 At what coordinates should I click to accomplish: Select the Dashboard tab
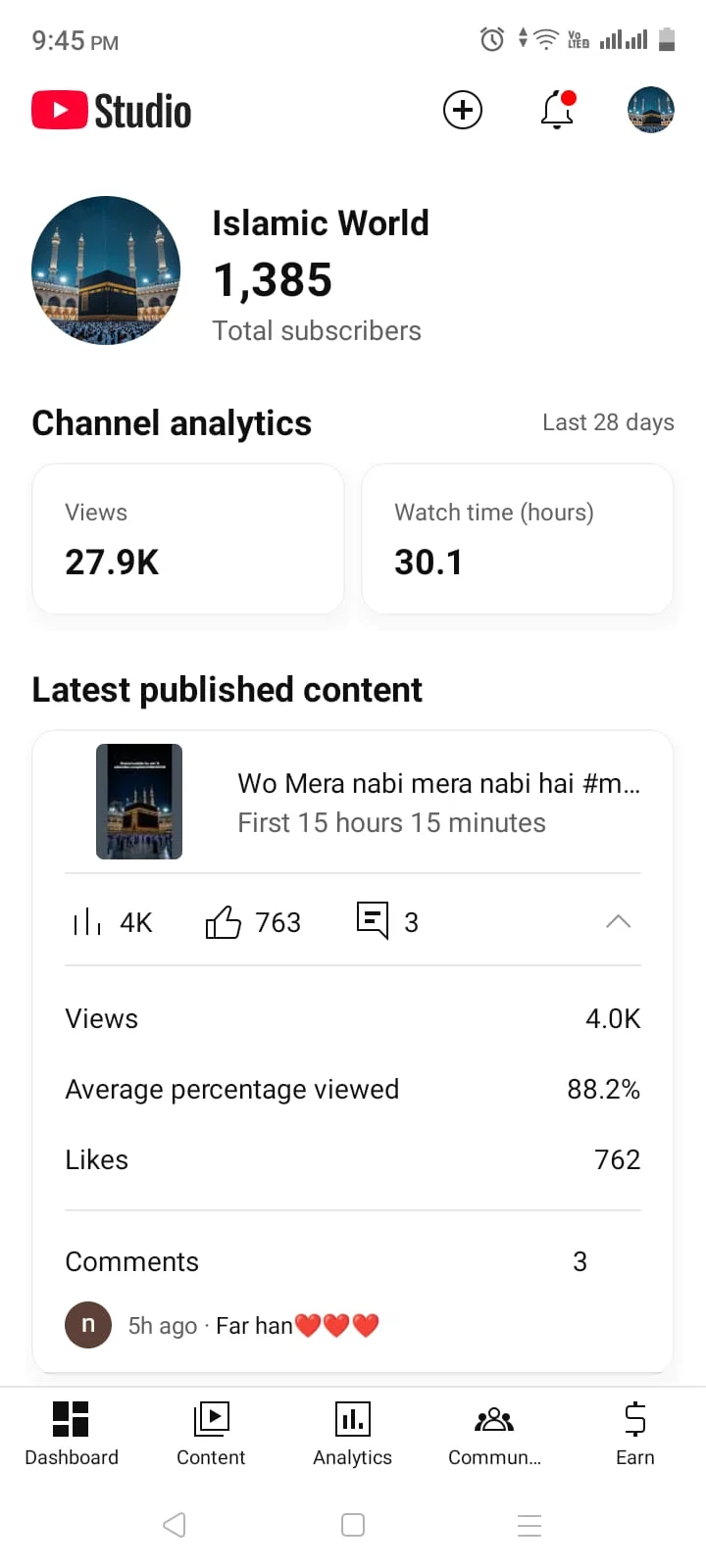[71, 1434]
